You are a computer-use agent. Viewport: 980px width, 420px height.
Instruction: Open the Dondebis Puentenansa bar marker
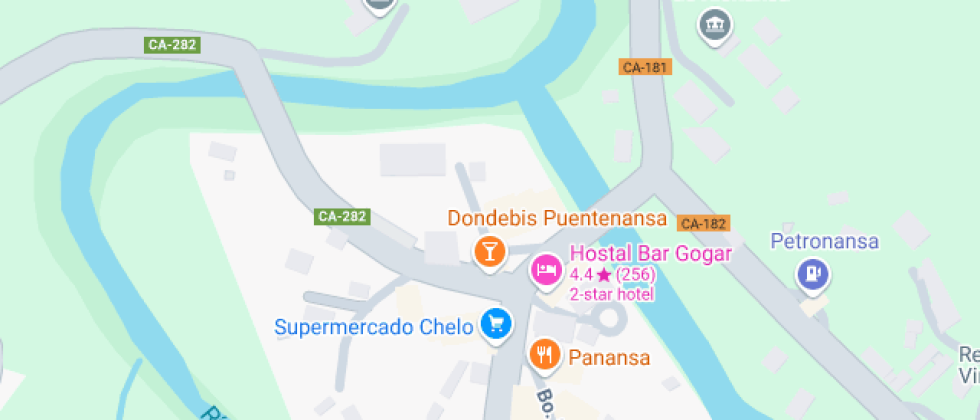[x=489, y=250]
